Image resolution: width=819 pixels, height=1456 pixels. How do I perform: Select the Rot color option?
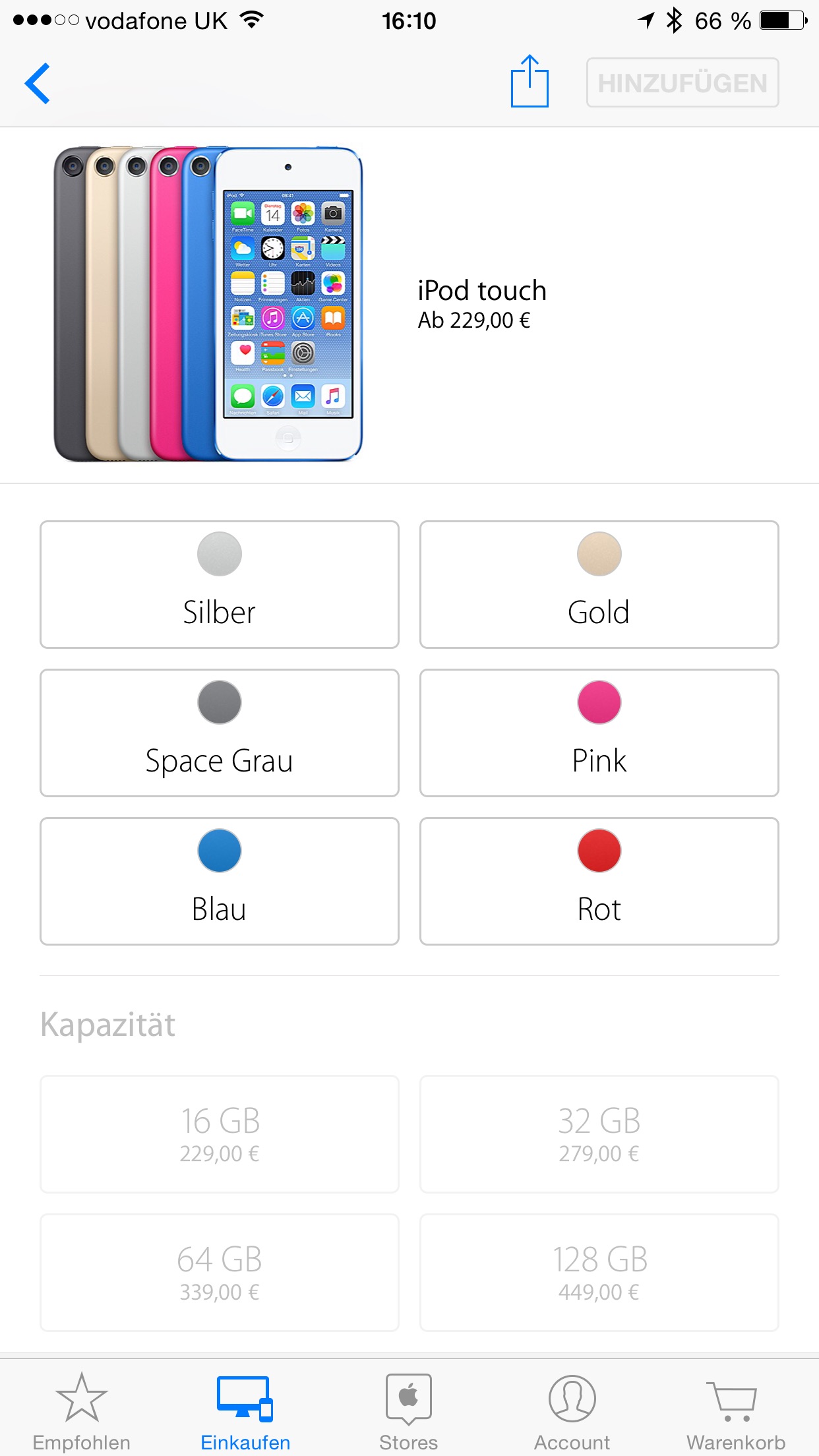599,881
